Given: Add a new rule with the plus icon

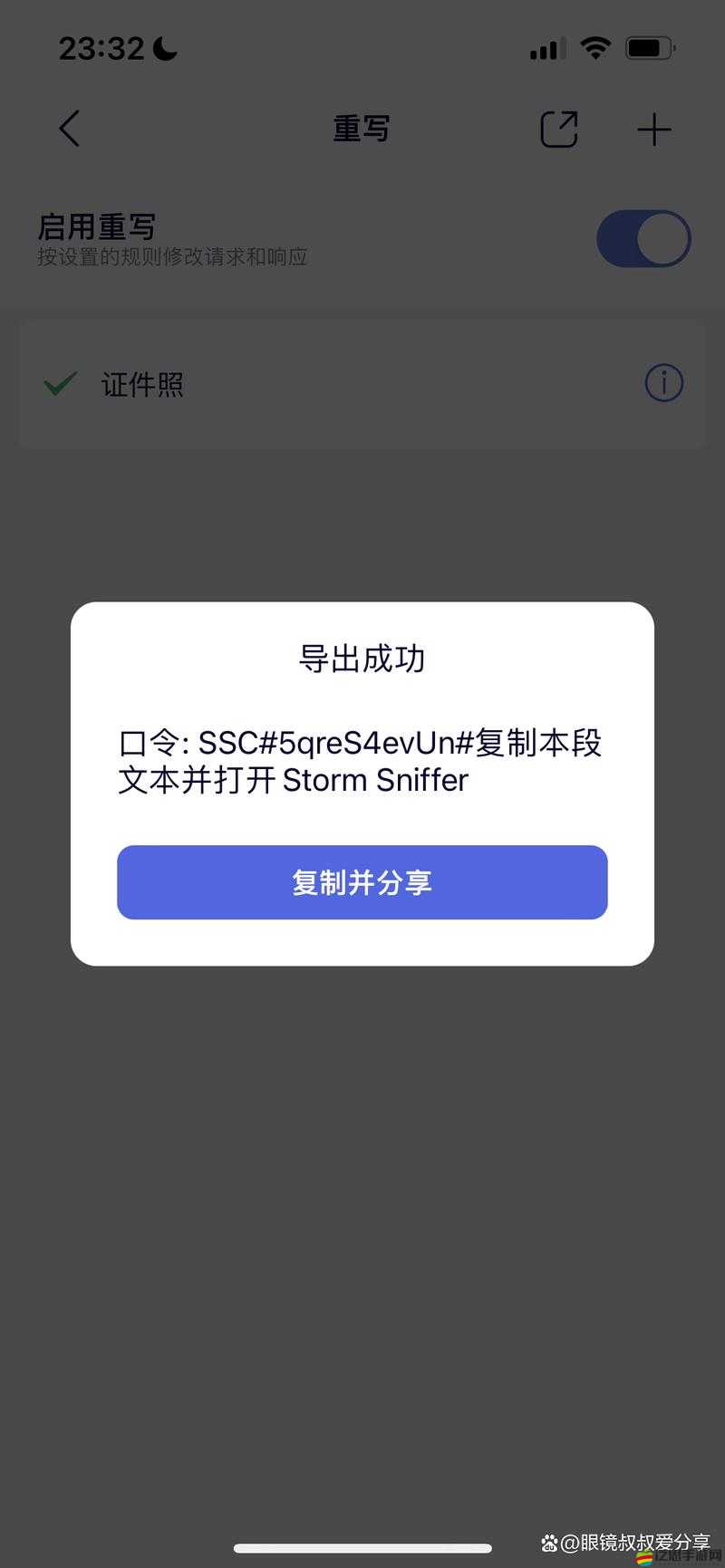Looking at the screenshot, I should point(654,129).
